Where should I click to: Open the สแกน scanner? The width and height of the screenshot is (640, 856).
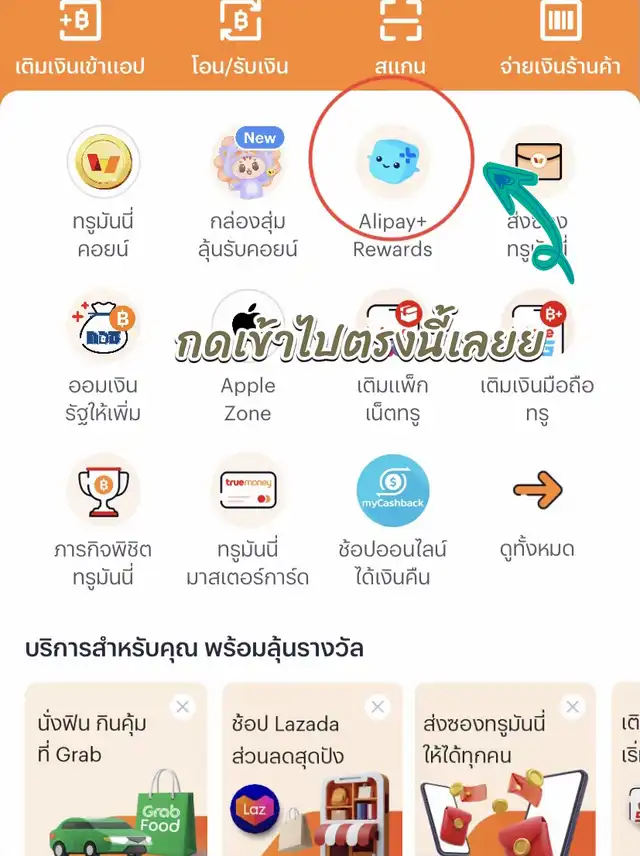pyautogui.click(x=400, y=38)
